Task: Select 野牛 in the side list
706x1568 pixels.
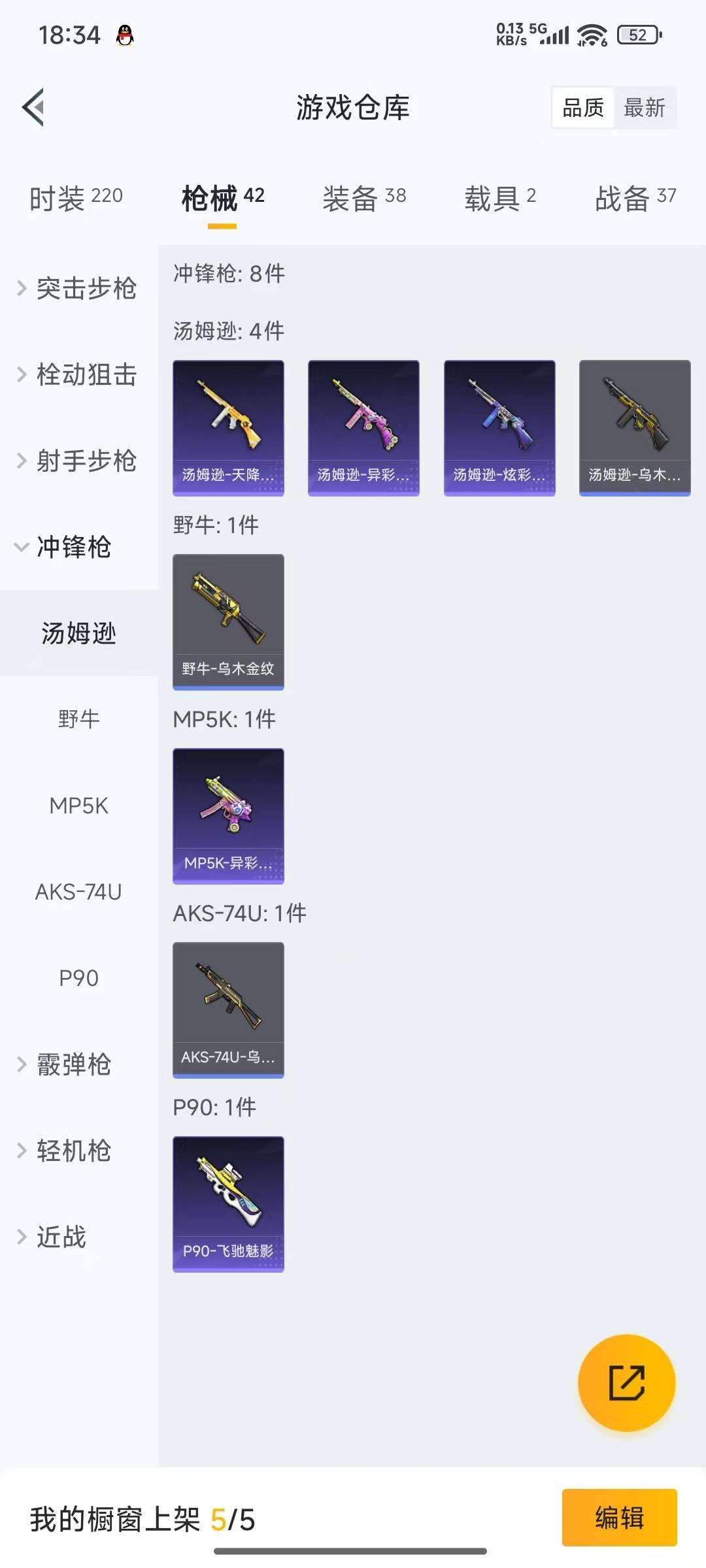Action: (x=78, y=719)
